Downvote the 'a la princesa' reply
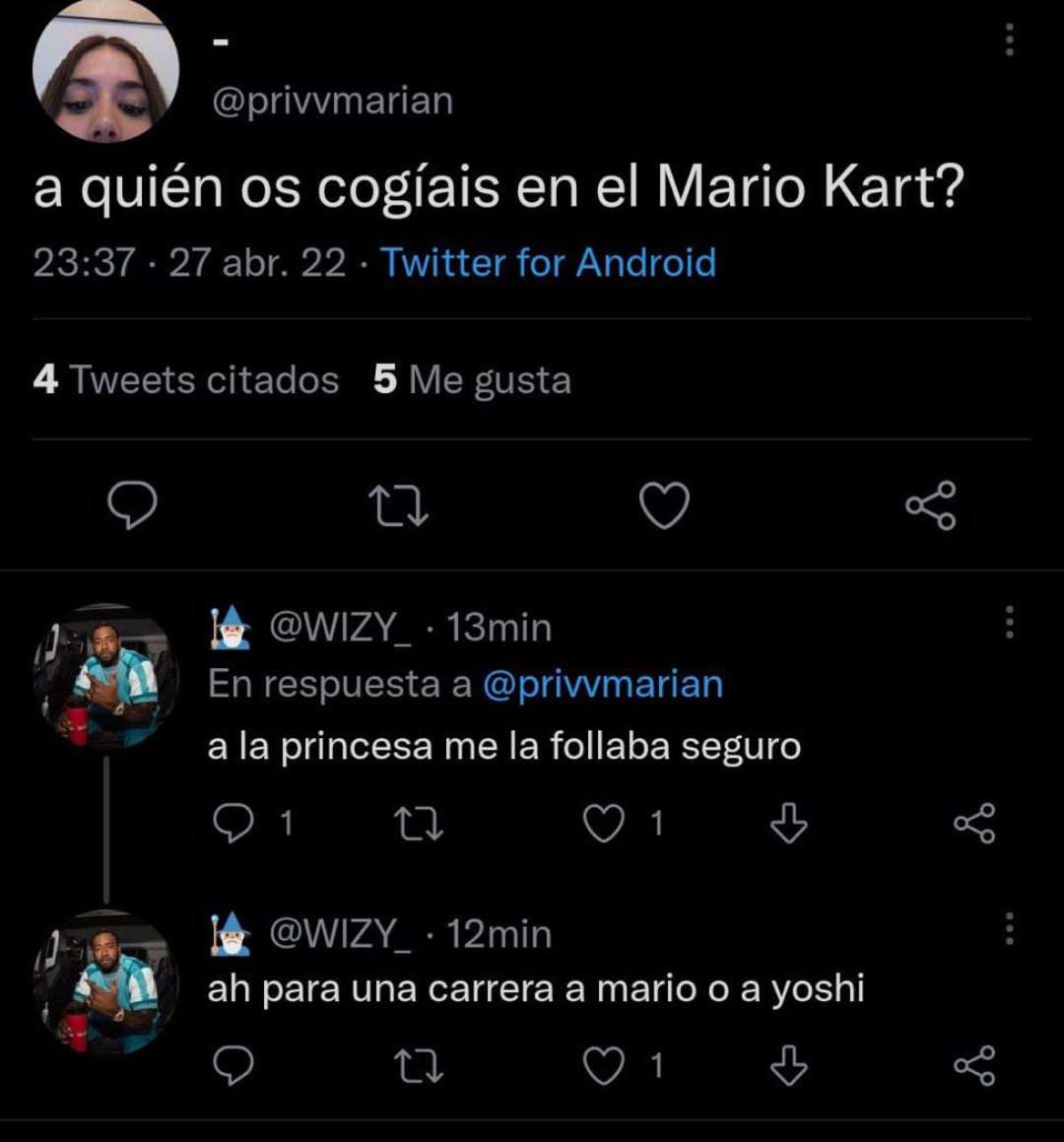1064x1142 pixels. [x=788, y=824]
